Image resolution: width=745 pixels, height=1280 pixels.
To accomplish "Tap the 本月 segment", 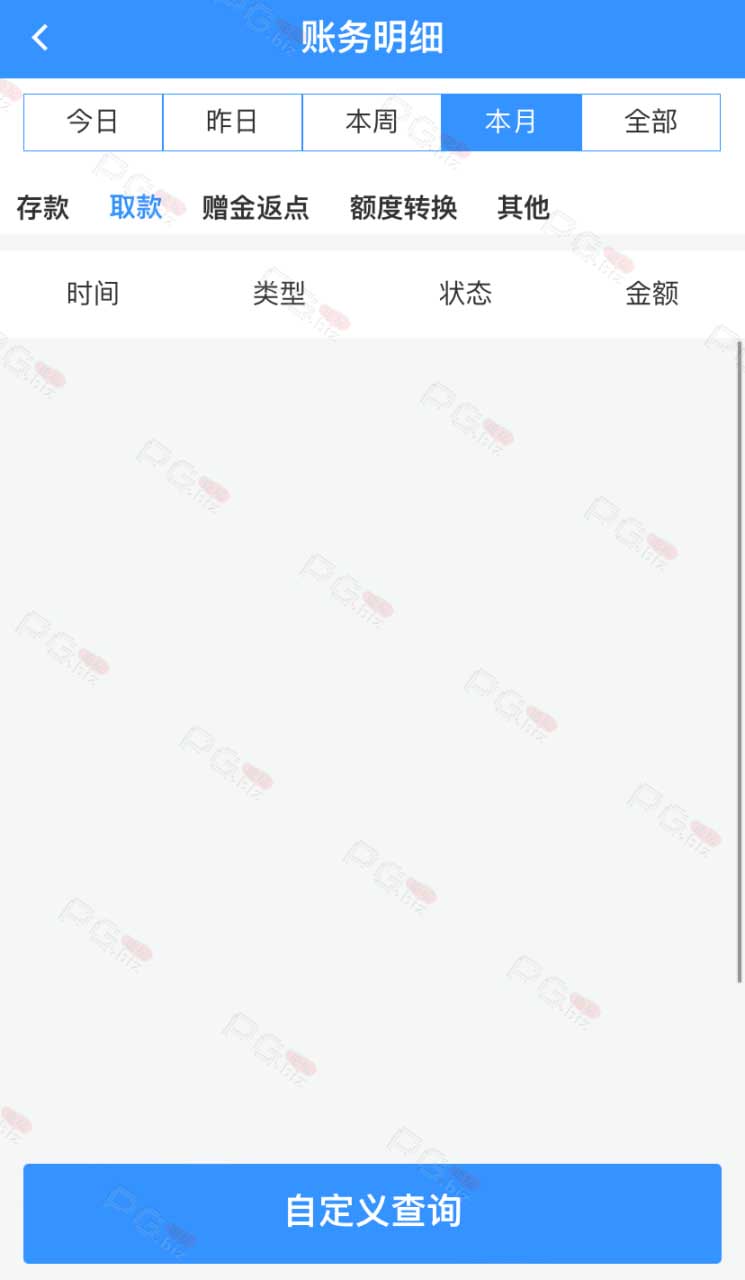I will pyautogui.click(x=511, y=122).
